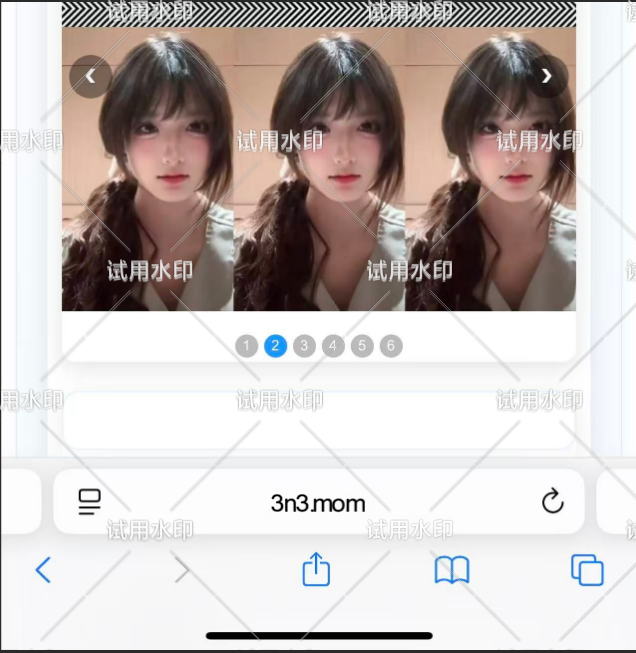Viewport: 636px width, 653px height.
Task: Show carousel page 4
Action: [x=334, y=346]
